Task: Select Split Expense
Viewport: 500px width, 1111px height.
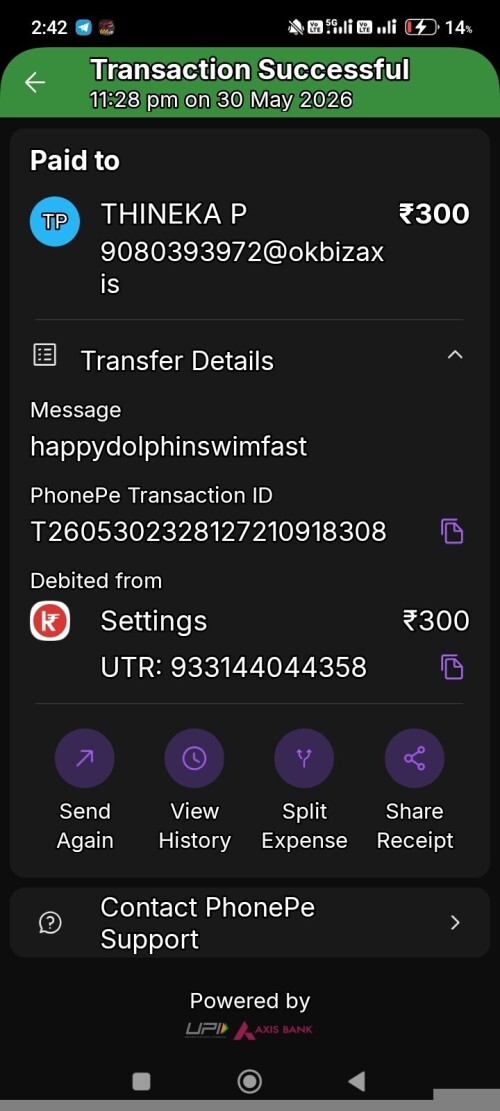Action: [305, 791]
